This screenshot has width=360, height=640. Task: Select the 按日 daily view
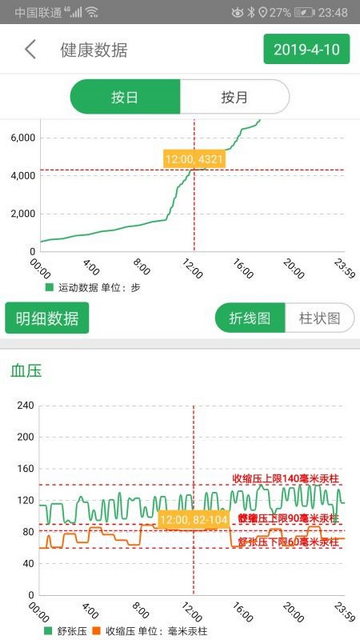(x=125, y=97)
